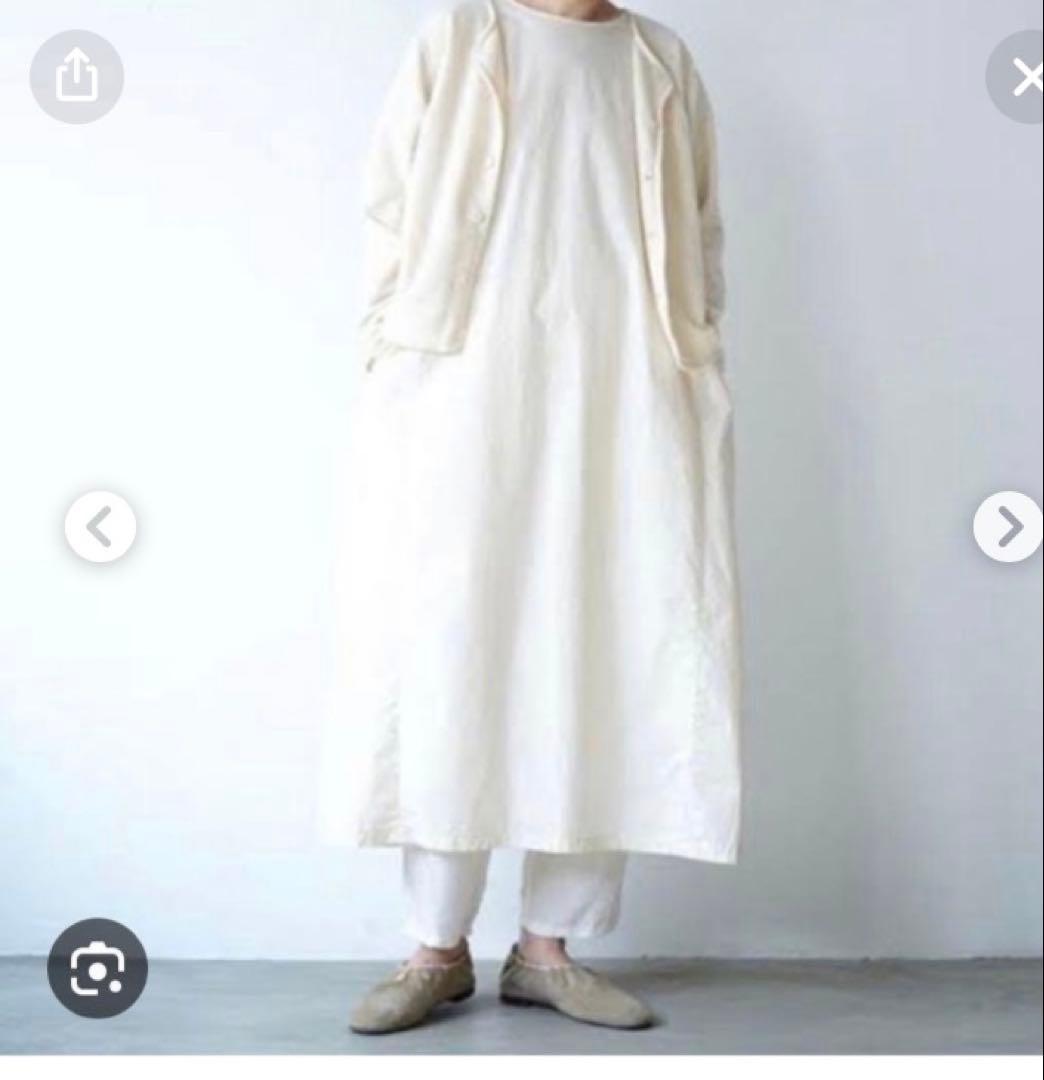
Task: Go to the previous image
Action: point(100,527)
